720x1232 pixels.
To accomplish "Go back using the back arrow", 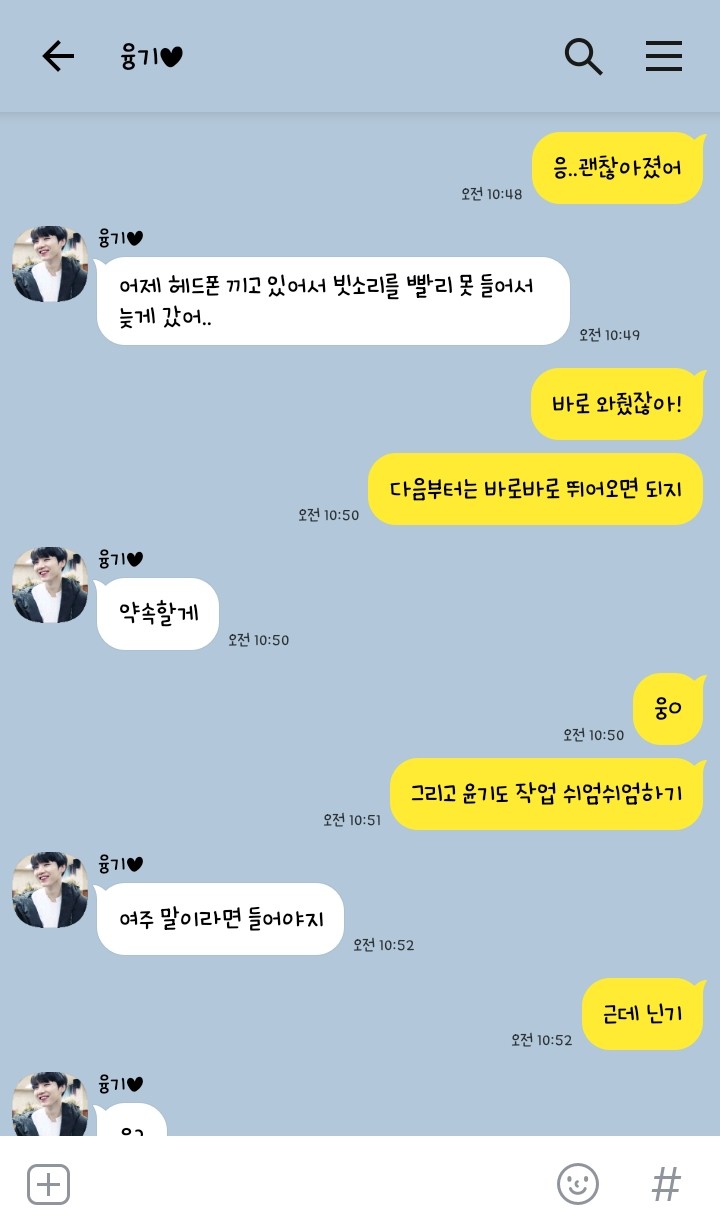I will click(58, 57).
